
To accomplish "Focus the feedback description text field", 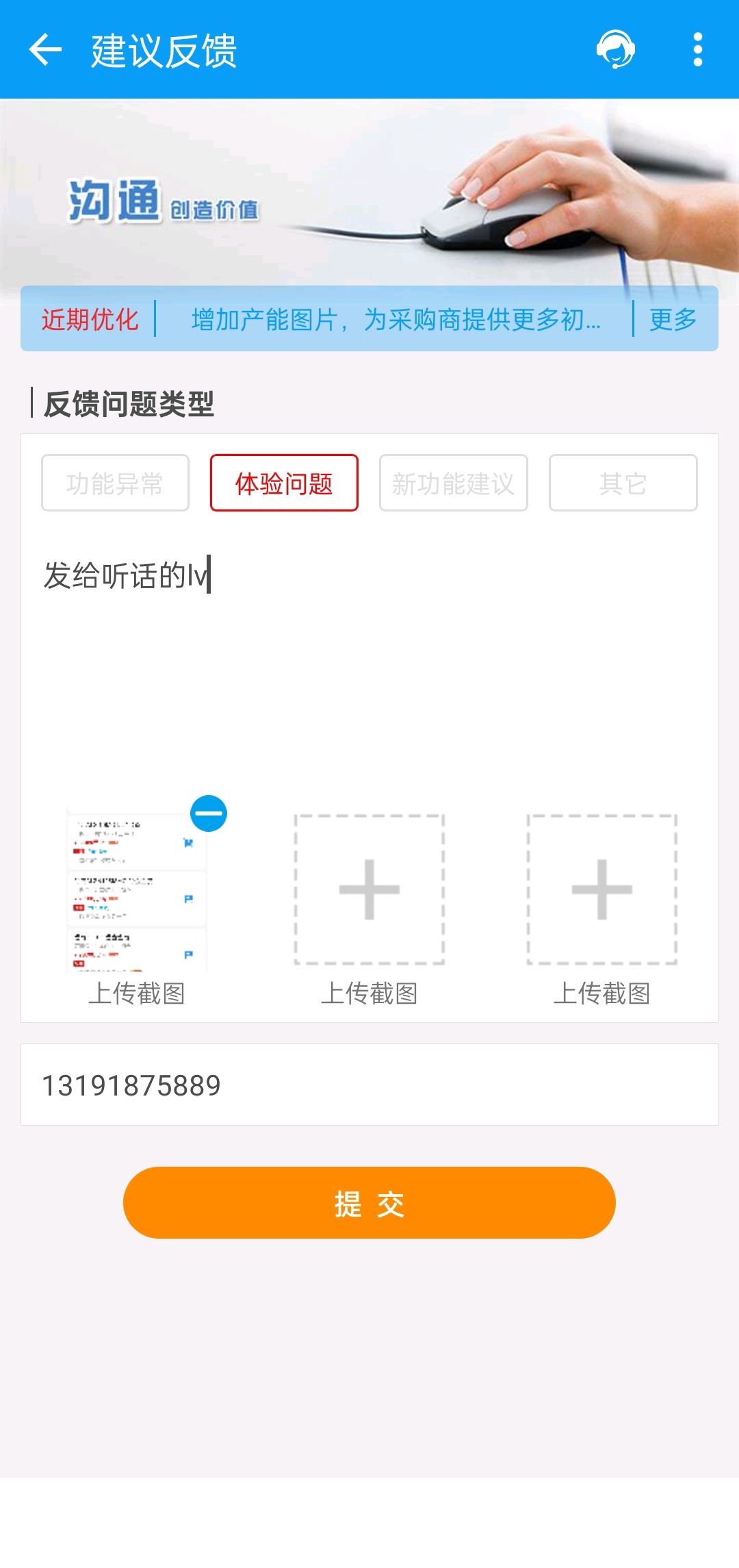I will (x=369, y=657).
